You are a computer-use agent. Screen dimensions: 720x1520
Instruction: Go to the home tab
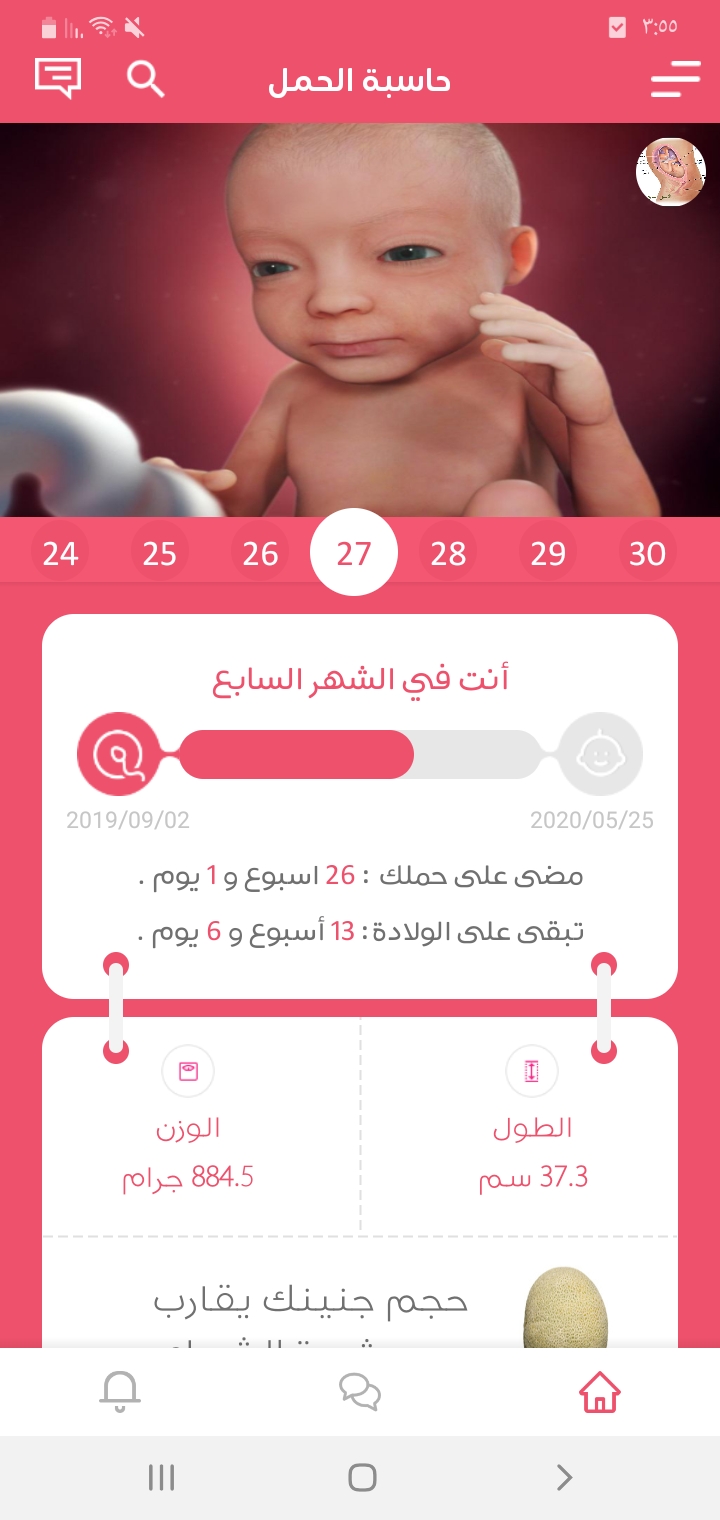tap(600, 1391)
